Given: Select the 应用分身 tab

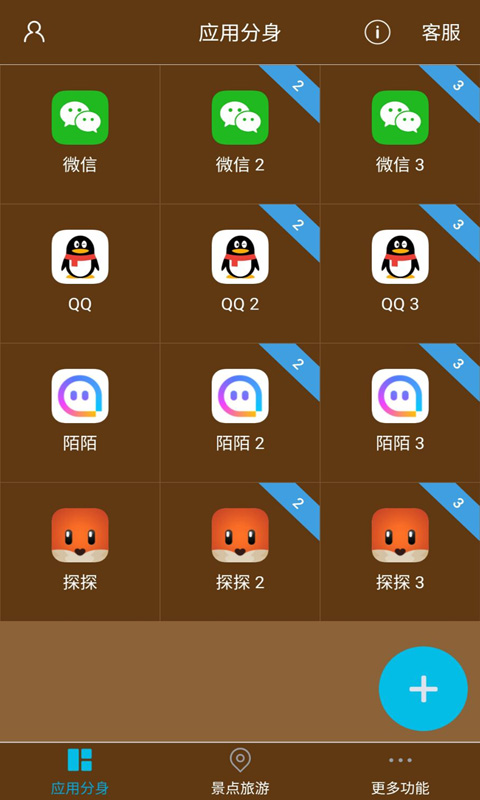Looking at the screenshot, I should (80, 771).
